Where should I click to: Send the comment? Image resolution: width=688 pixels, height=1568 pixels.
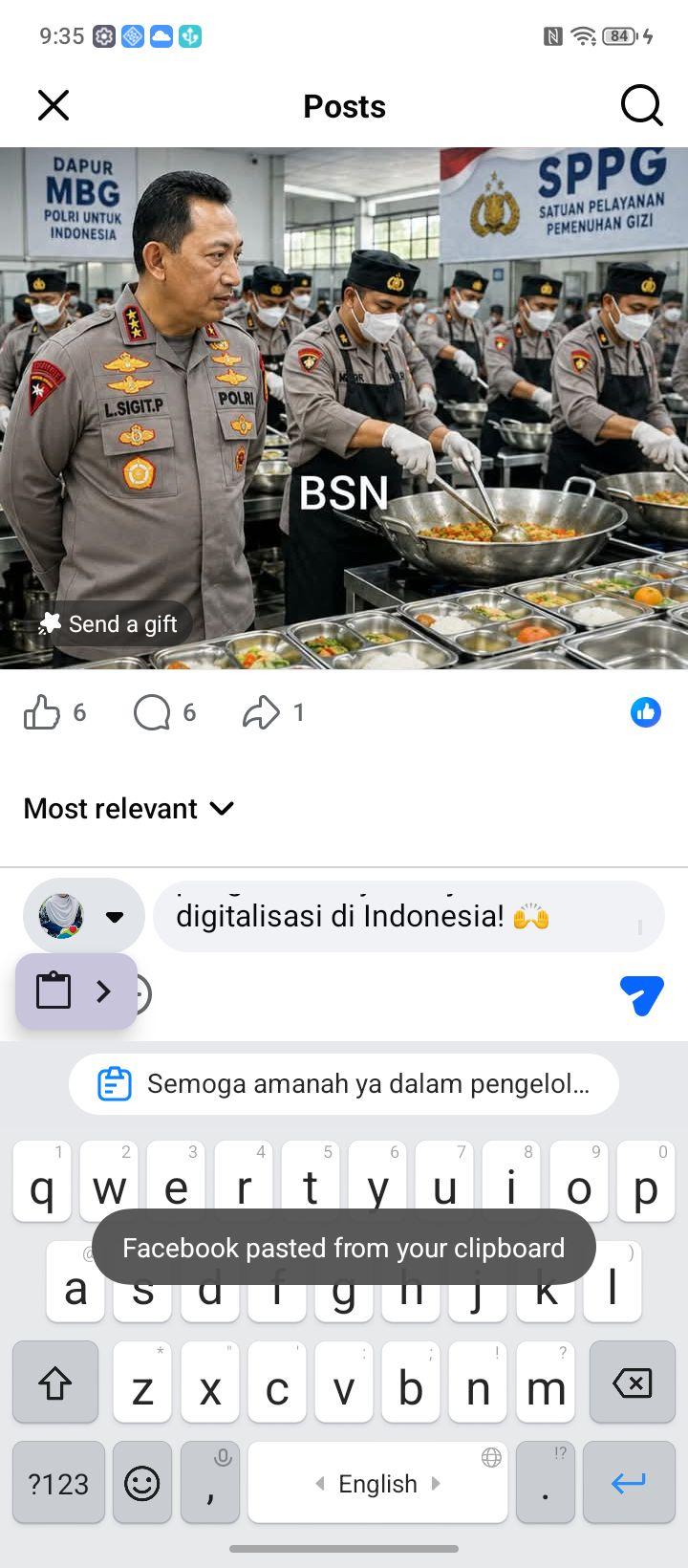pos(641,995)
